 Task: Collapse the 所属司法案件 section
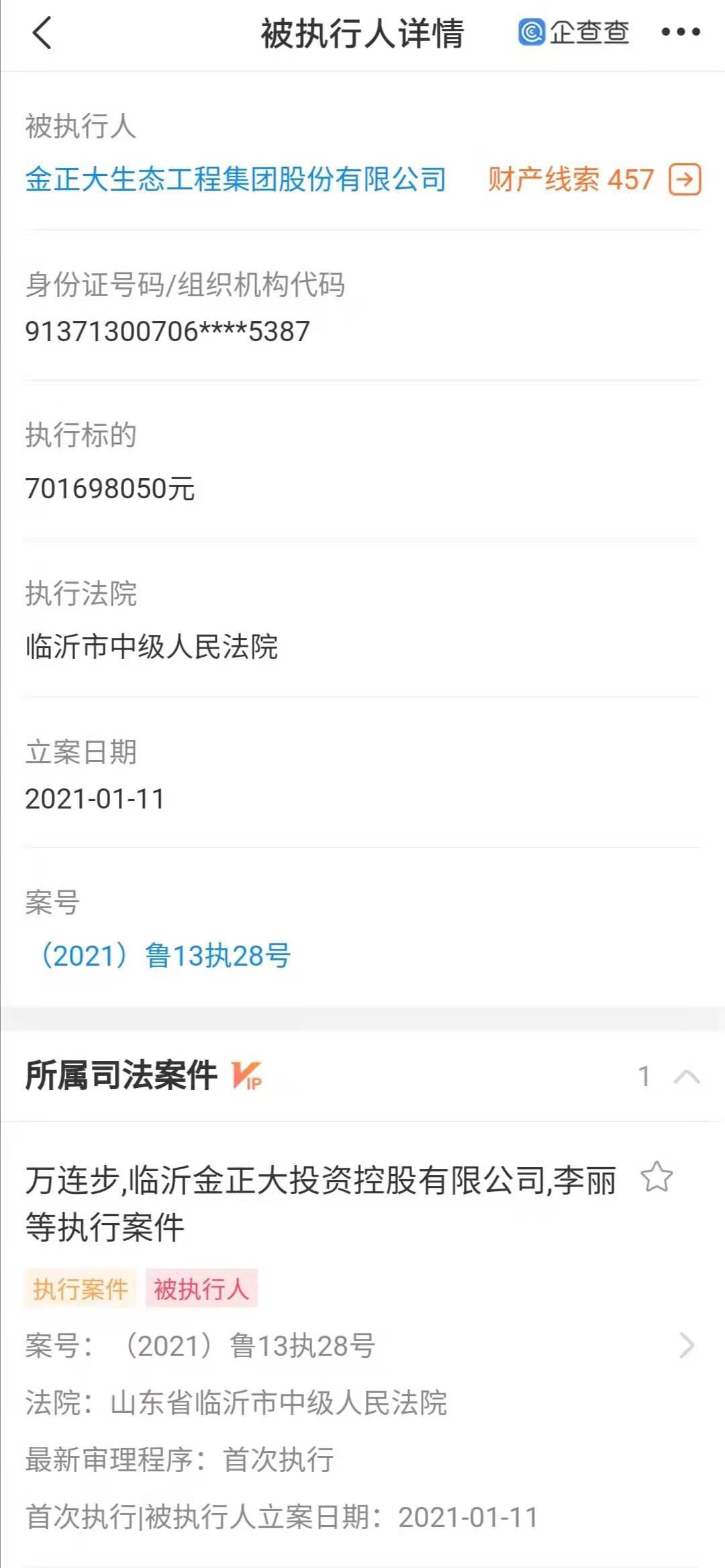pyautogui.click(x=686, y=1076)
